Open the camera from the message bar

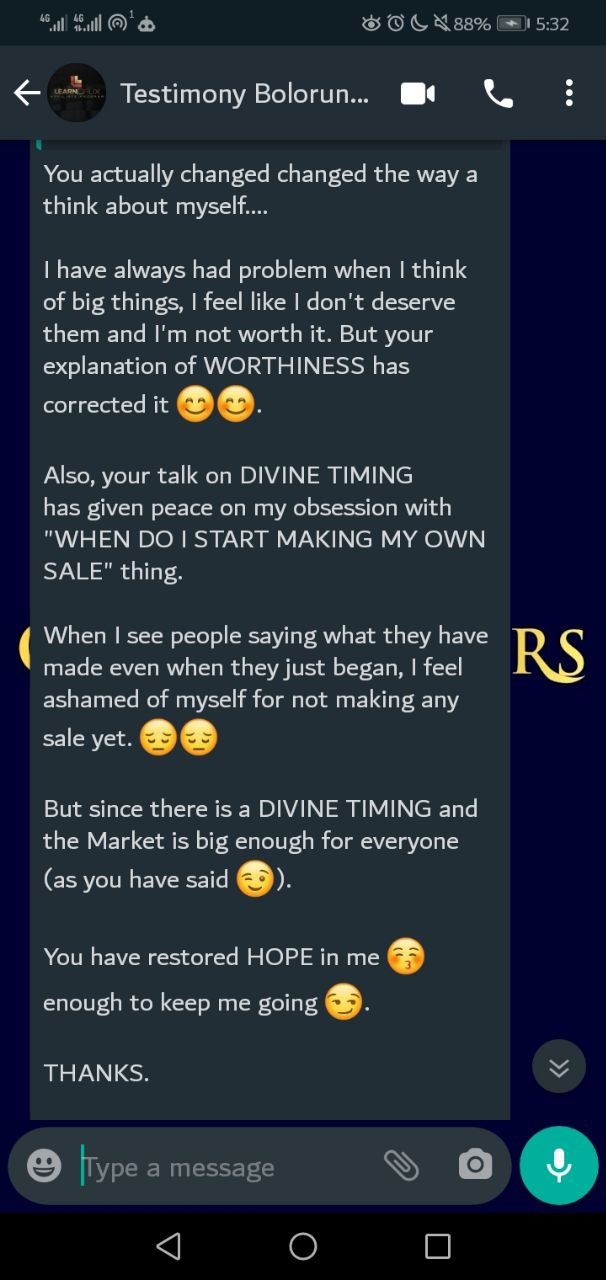[x=475, y=1165]
